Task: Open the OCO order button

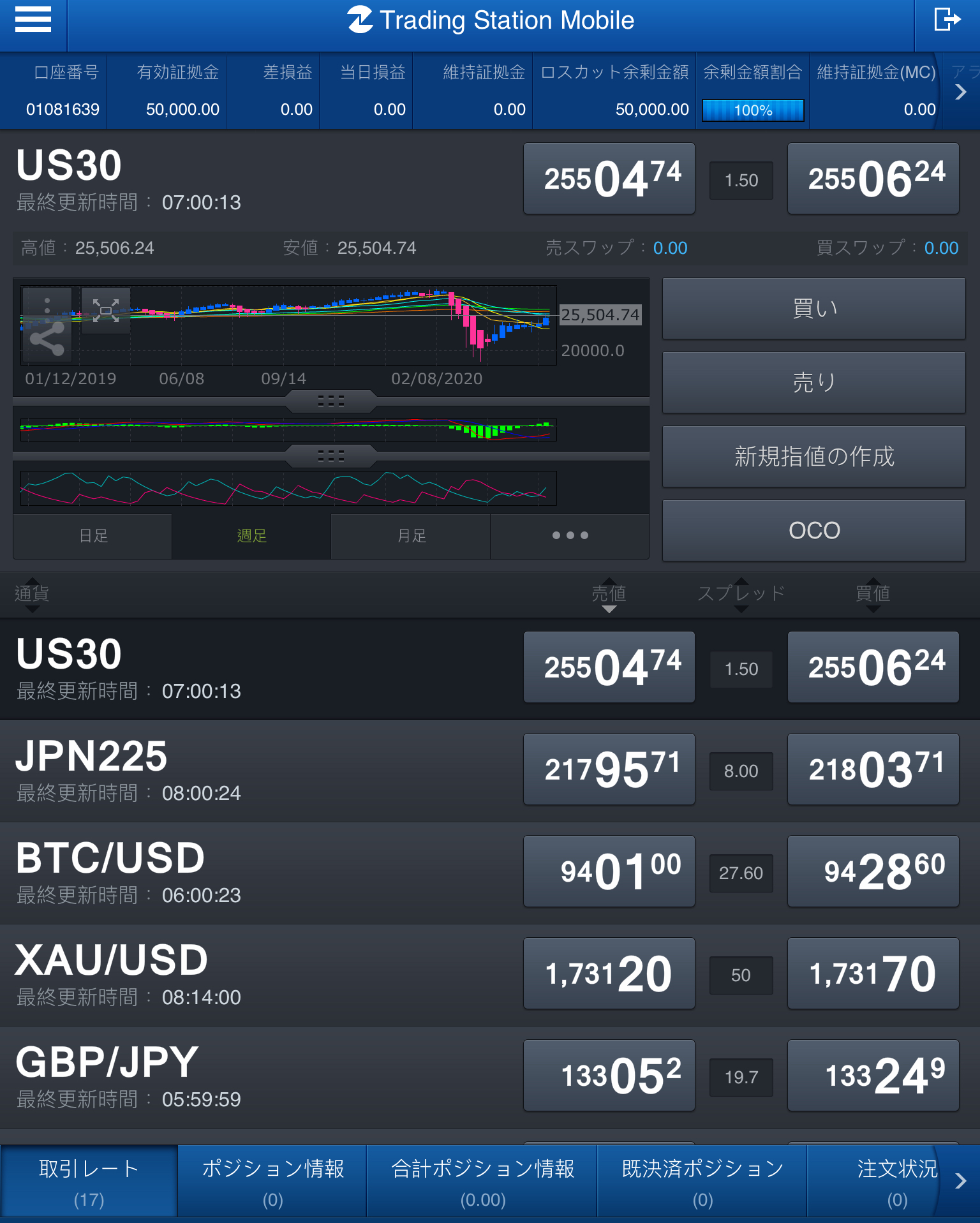Action: pos(813,531)
